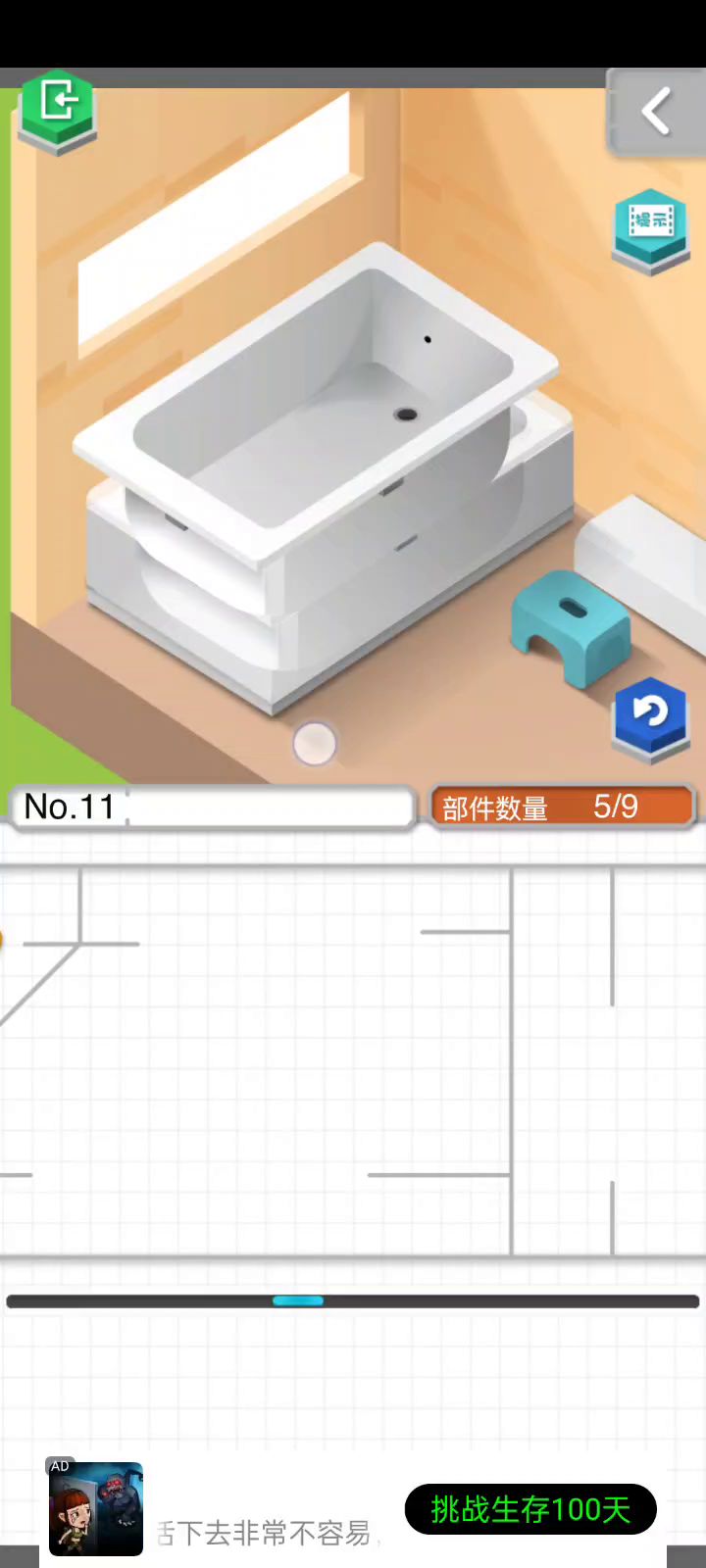The width and height of the screenshot is (706, 1568).
Task: Open the ad game thumbnail
Action: 96,1509
